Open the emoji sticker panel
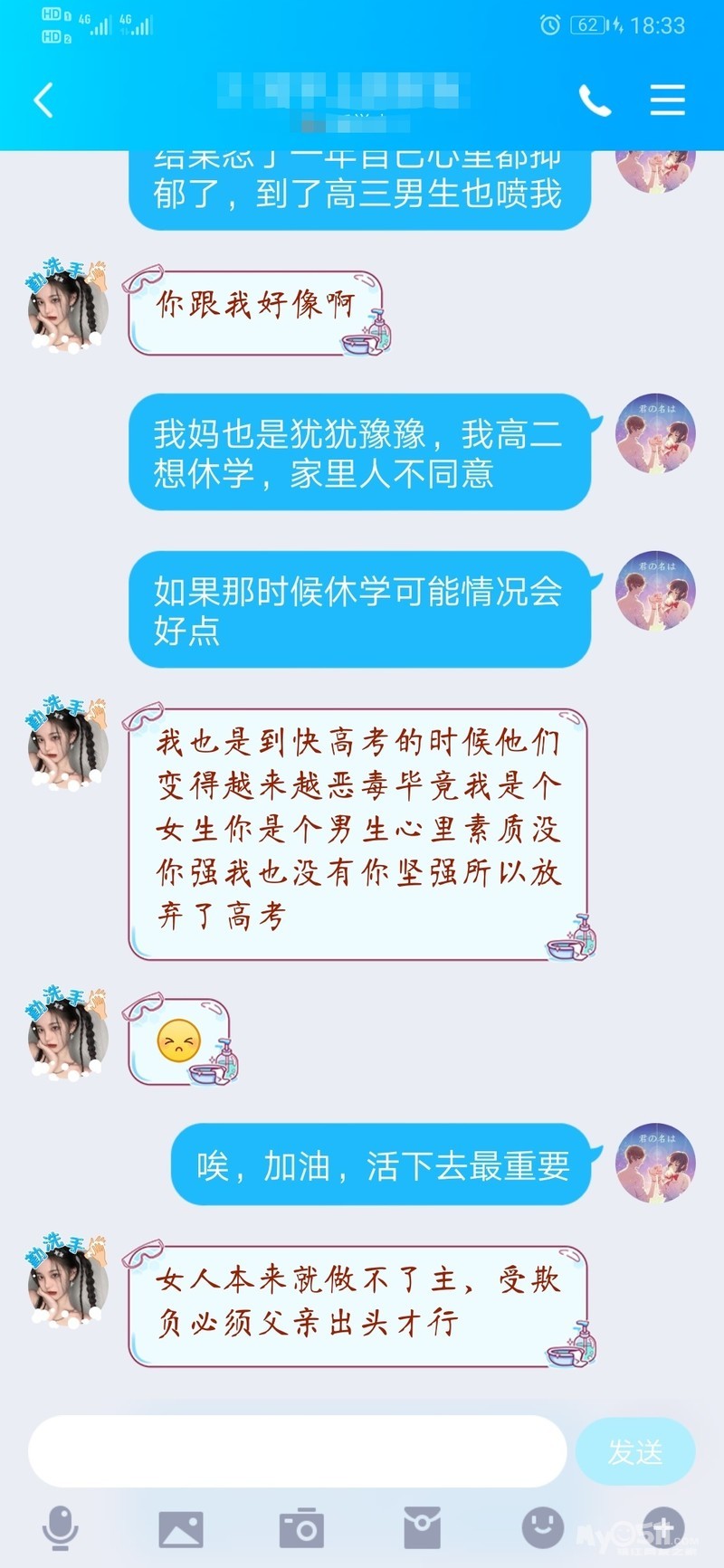This screenshot has height=1568, width=724. [543, 1528]
